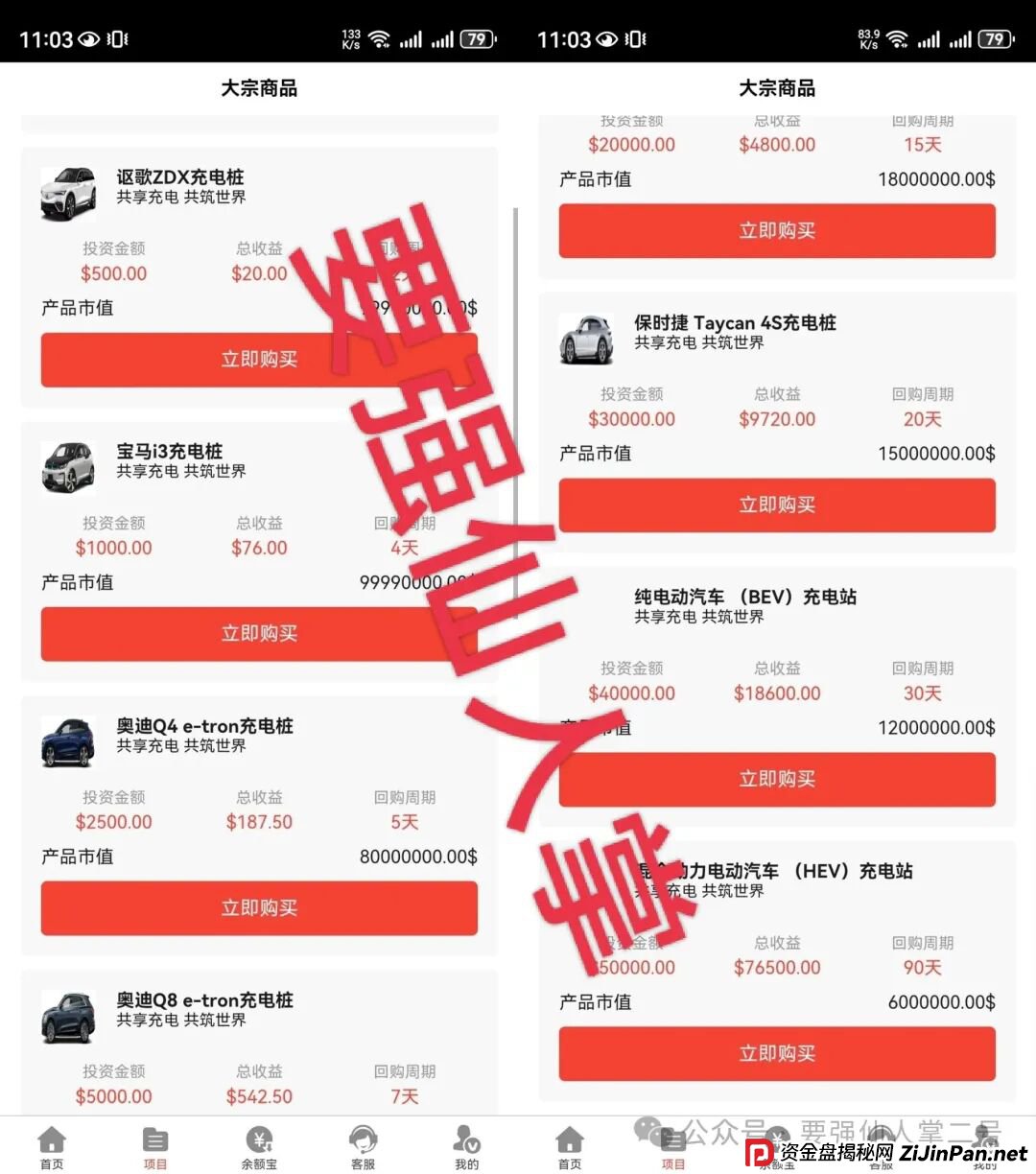The height and width of the screenshot is (1174, 1036).
Task: Tap the 余额宝 yuan currency icon
Action: pos(259,1141)
